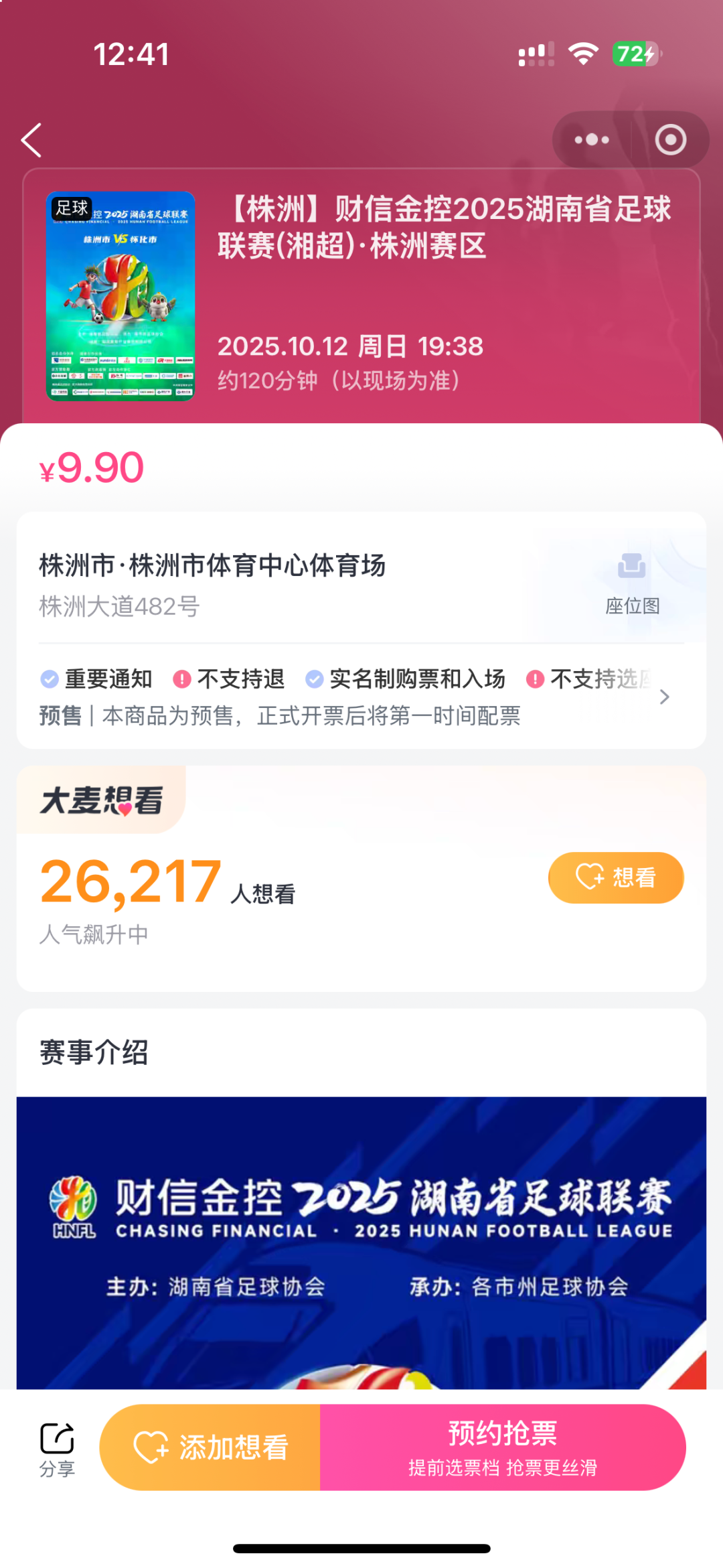This screenshot has height=1568, width=723.
Task: Go back using the top-left arrow
Action: [x=31, y=140]
